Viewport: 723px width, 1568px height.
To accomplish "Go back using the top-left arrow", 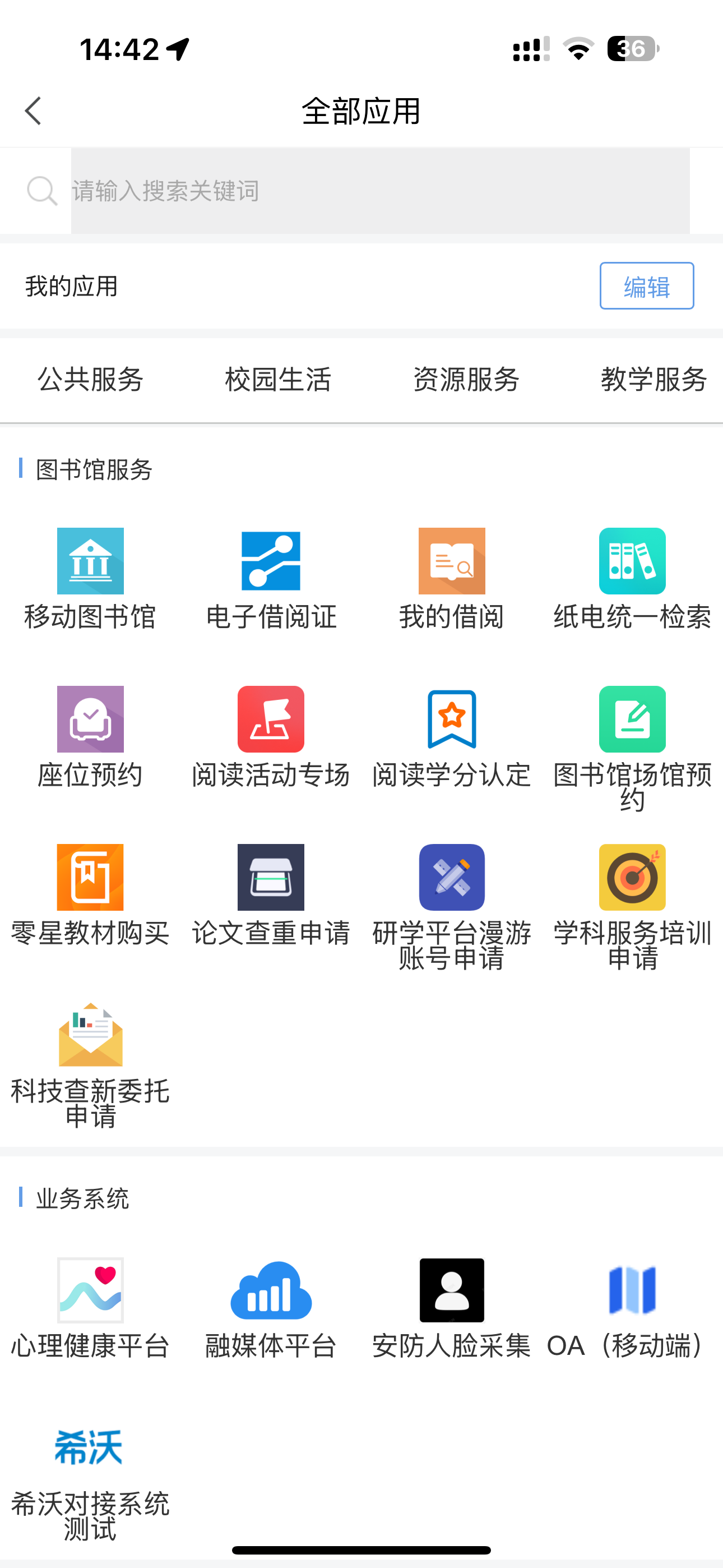I will tap(34, 111).
